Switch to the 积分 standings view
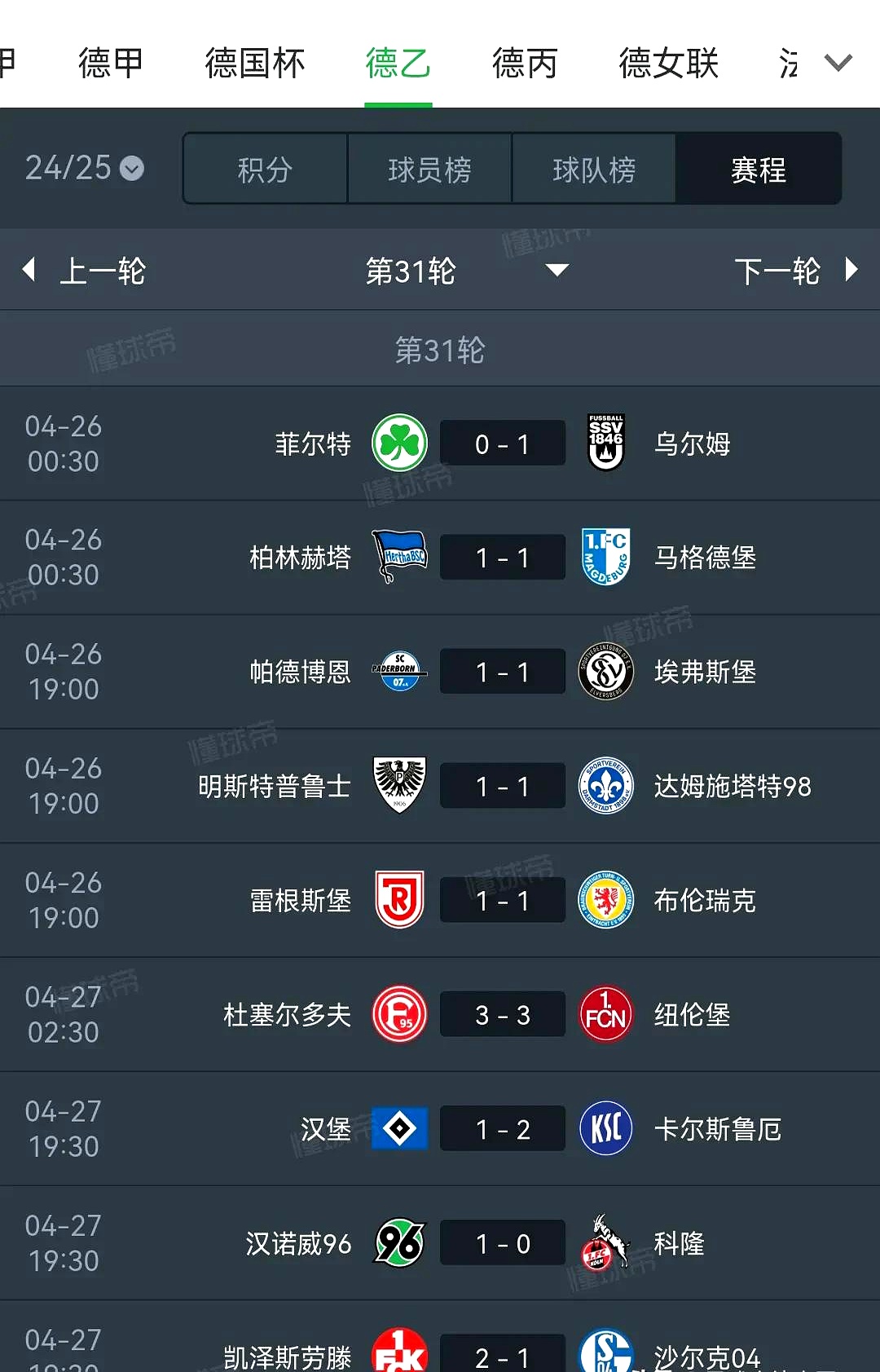This screenshot has width=880, height=1372. pyautogui.click(x=264, y=168)
